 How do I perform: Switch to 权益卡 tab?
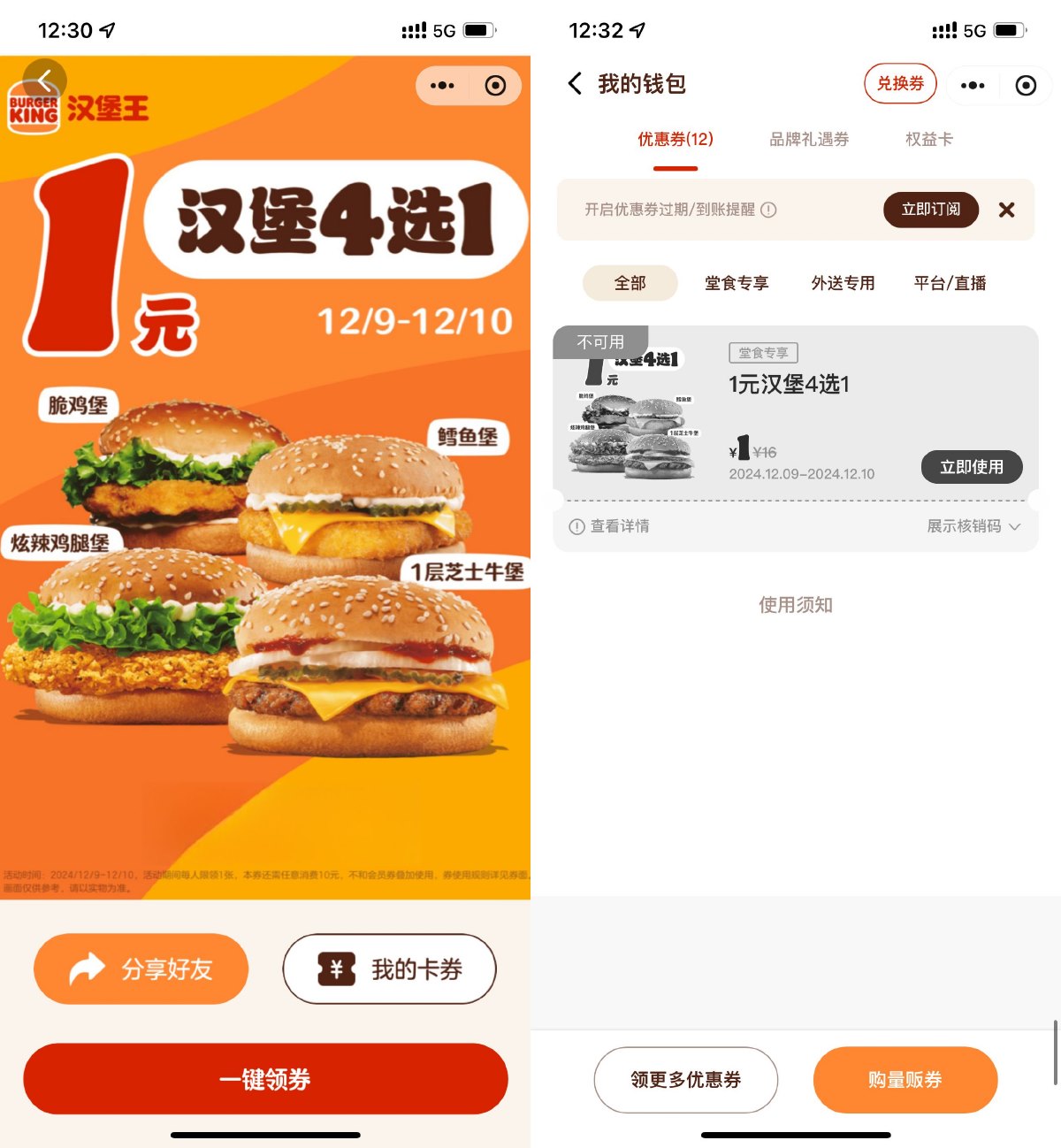[x=928, y=140]
